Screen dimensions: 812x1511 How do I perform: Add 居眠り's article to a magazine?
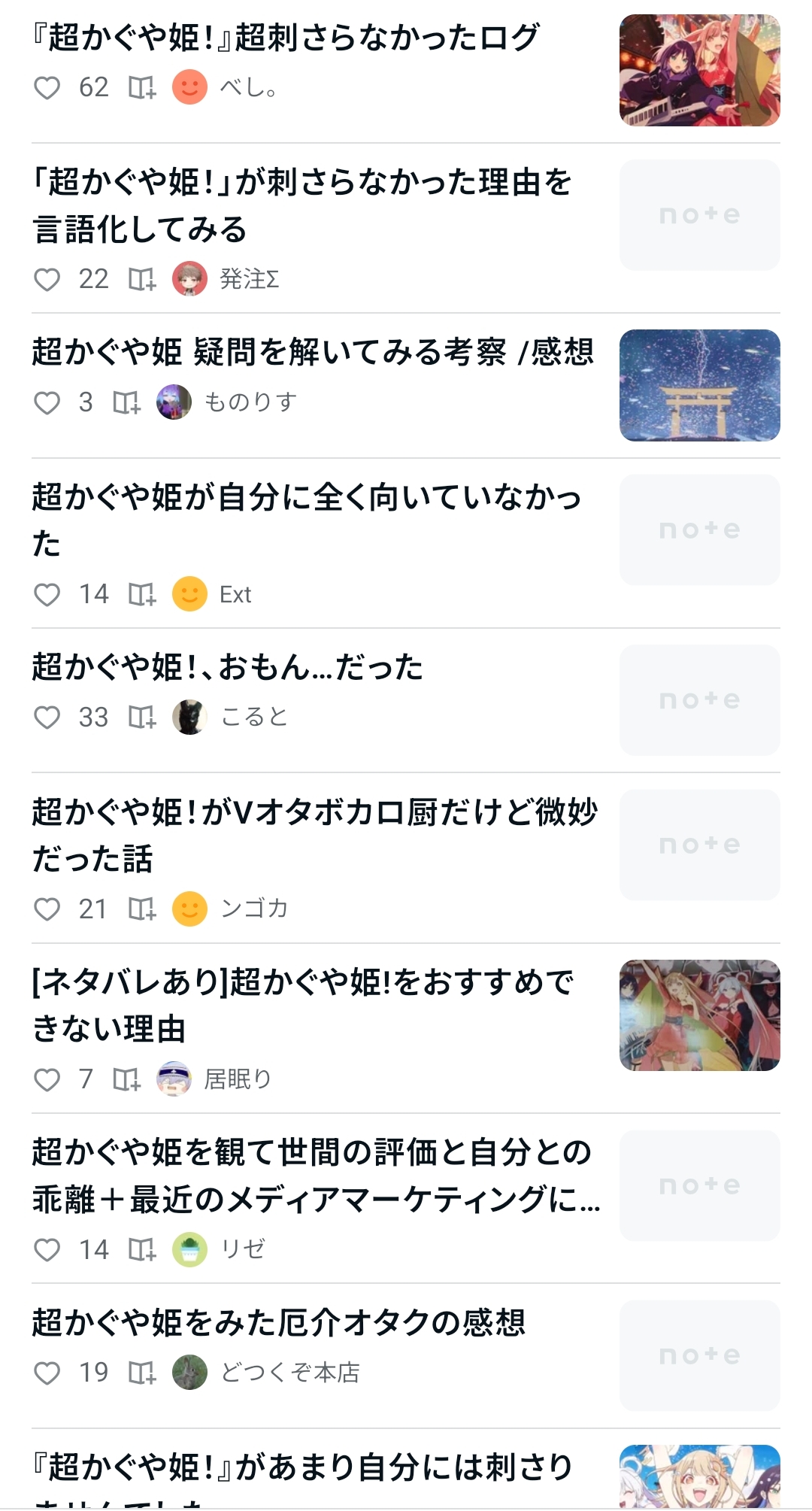point(126,1080)
